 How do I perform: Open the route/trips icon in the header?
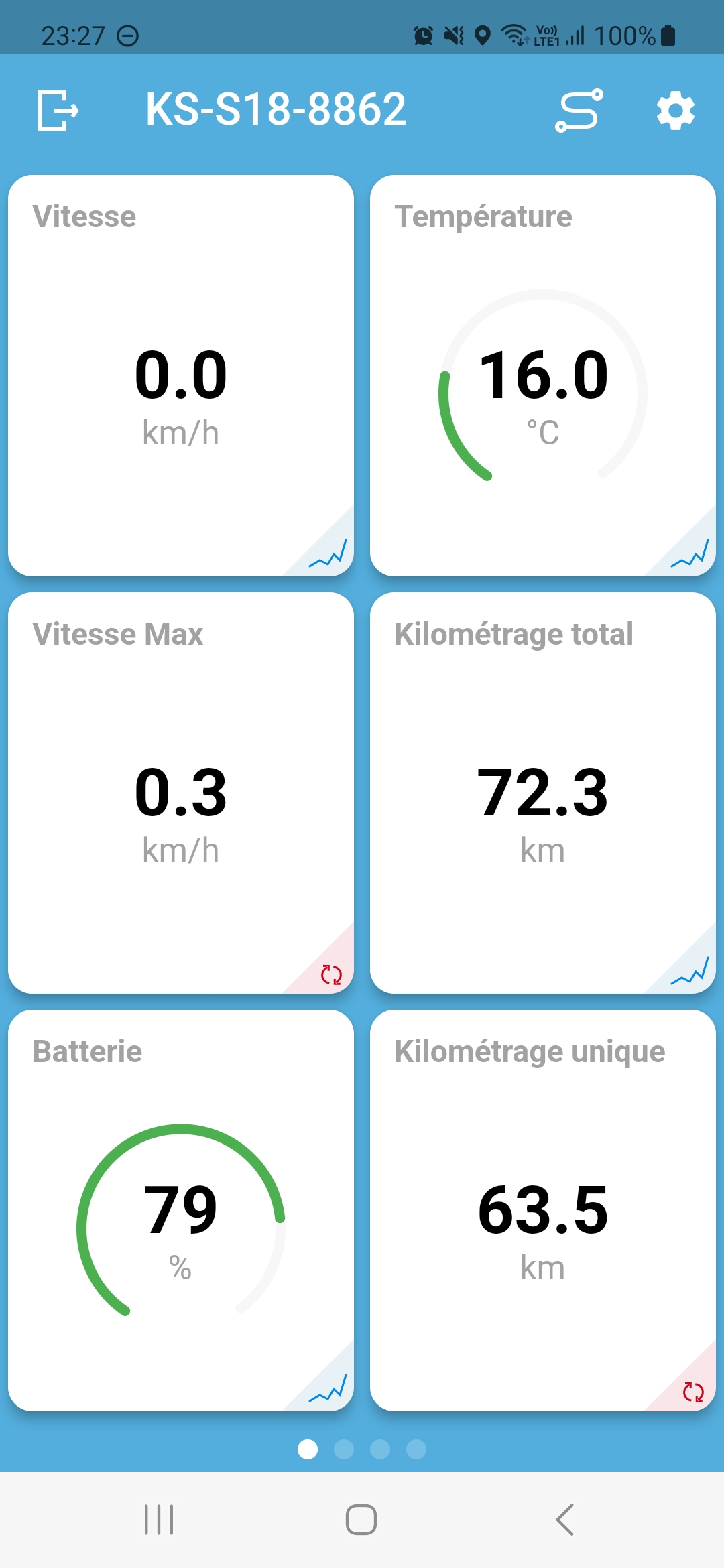point(579,111)
